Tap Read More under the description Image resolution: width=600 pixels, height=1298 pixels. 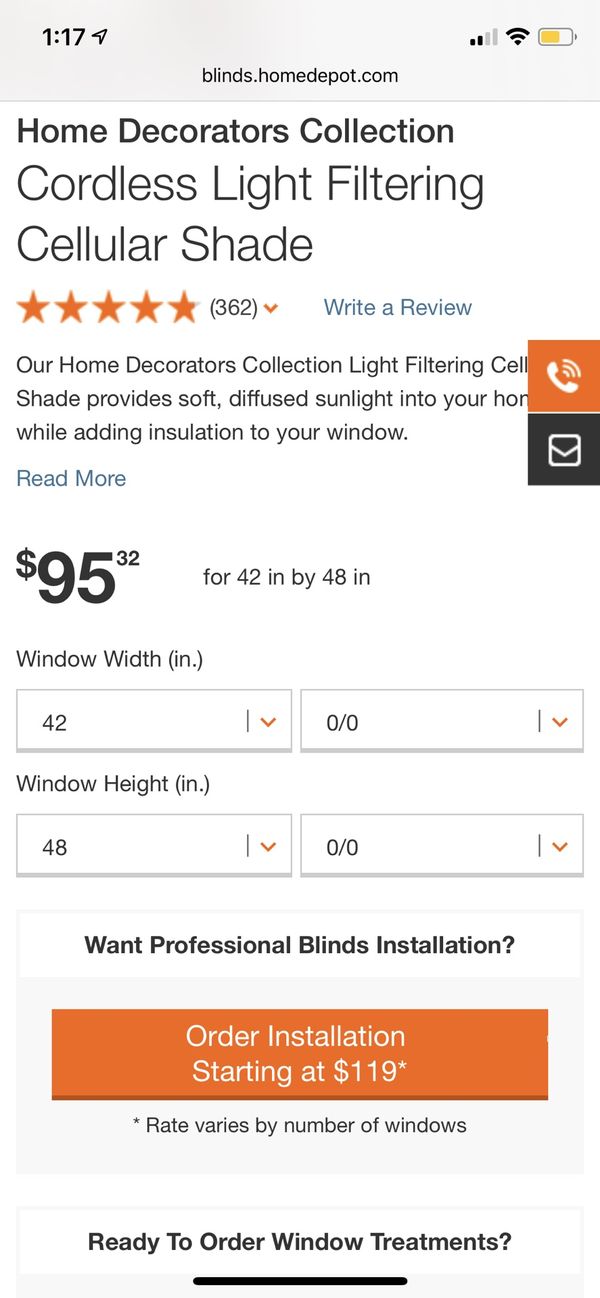pyautogui.click(x=71, y=478)
